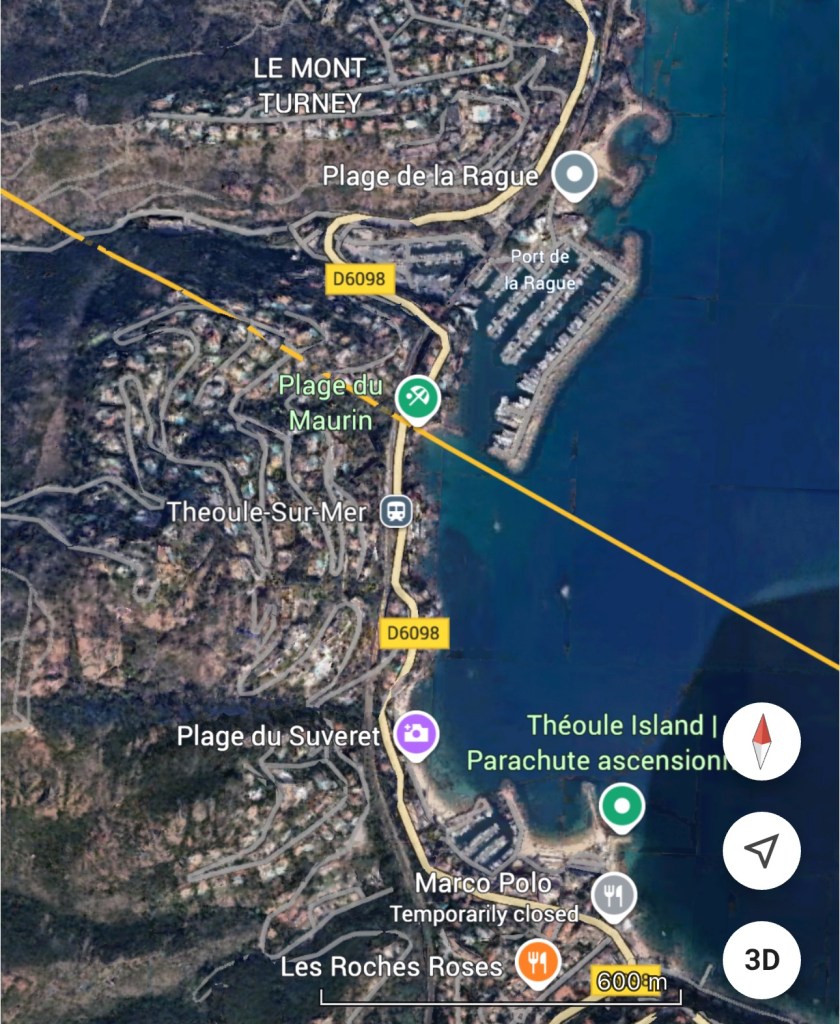This screenshot has height=1024, width=840.
Task: Center map on my location
Action: (761, 851)
